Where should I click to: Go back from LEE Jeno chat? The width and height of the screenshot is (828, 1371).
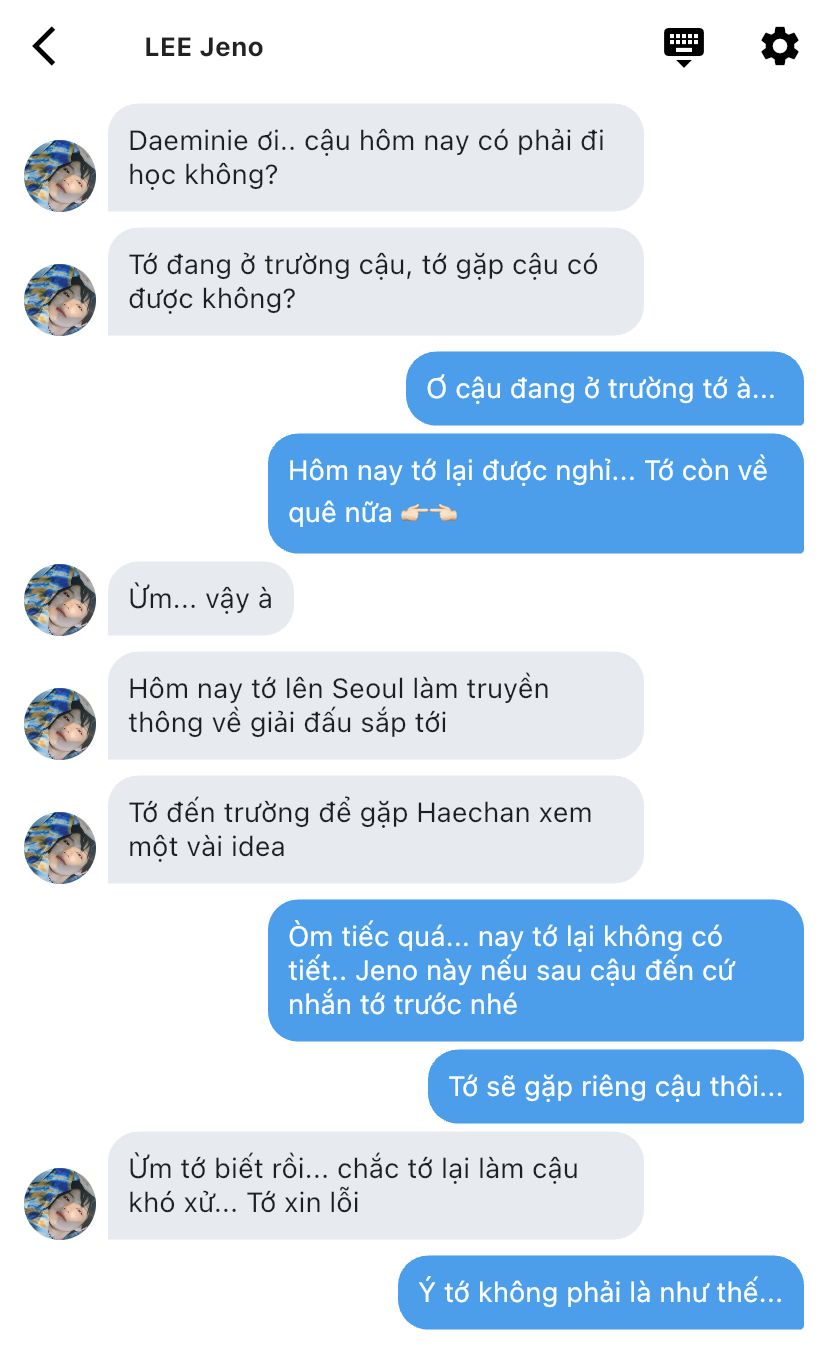click(45, 47)
